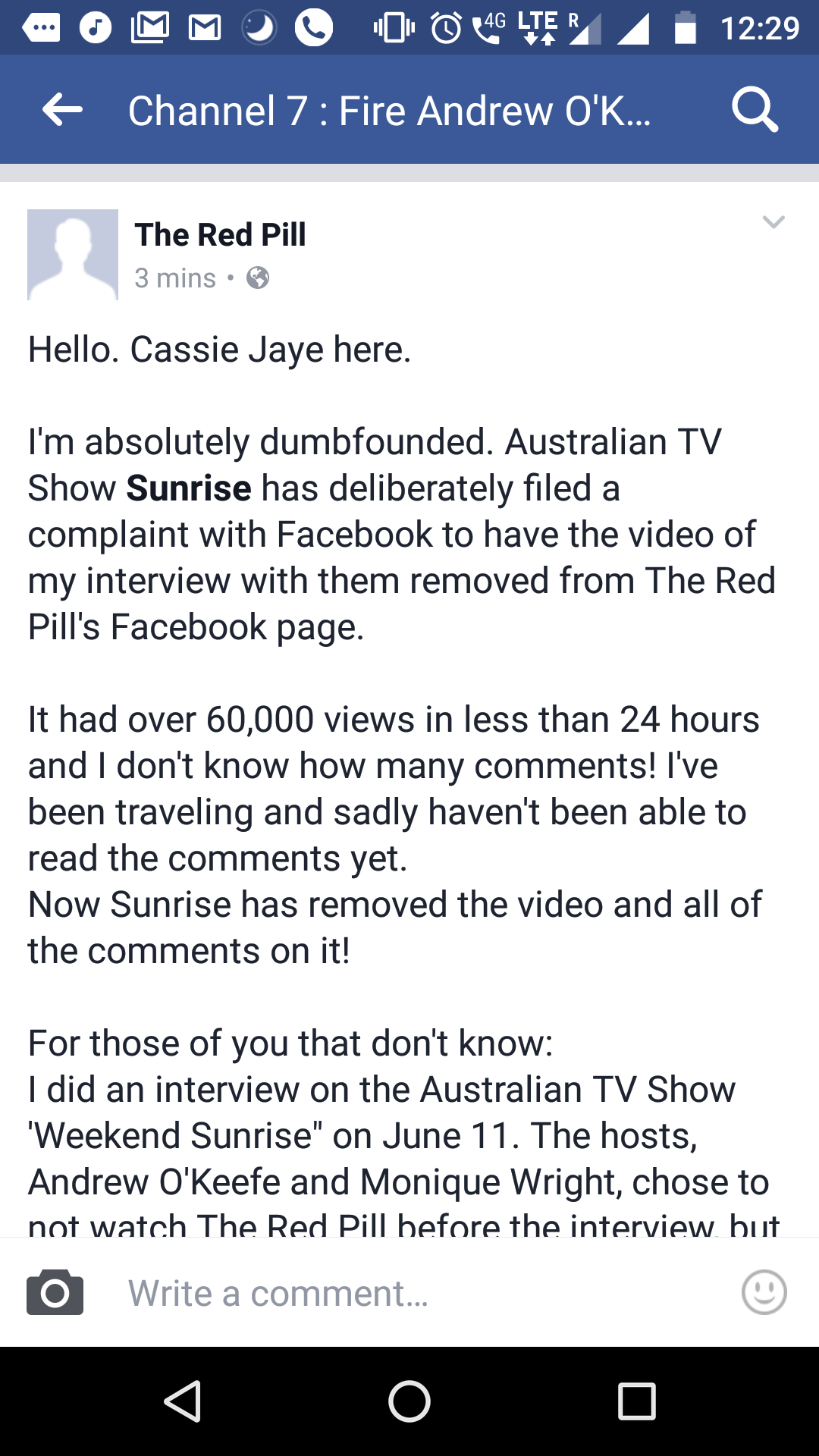Go back using the header arrow
819x1456 pixels.
(62, 111)
